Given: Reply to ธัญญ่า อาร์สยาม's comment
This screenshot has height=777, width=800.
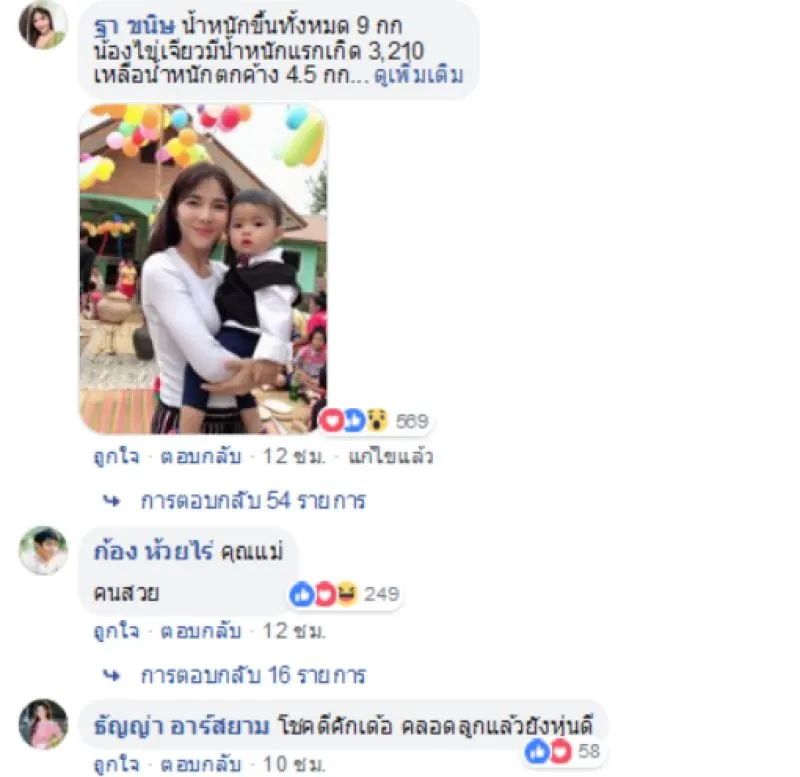Looking at the screenshot, I should click(x=201, y=767).
